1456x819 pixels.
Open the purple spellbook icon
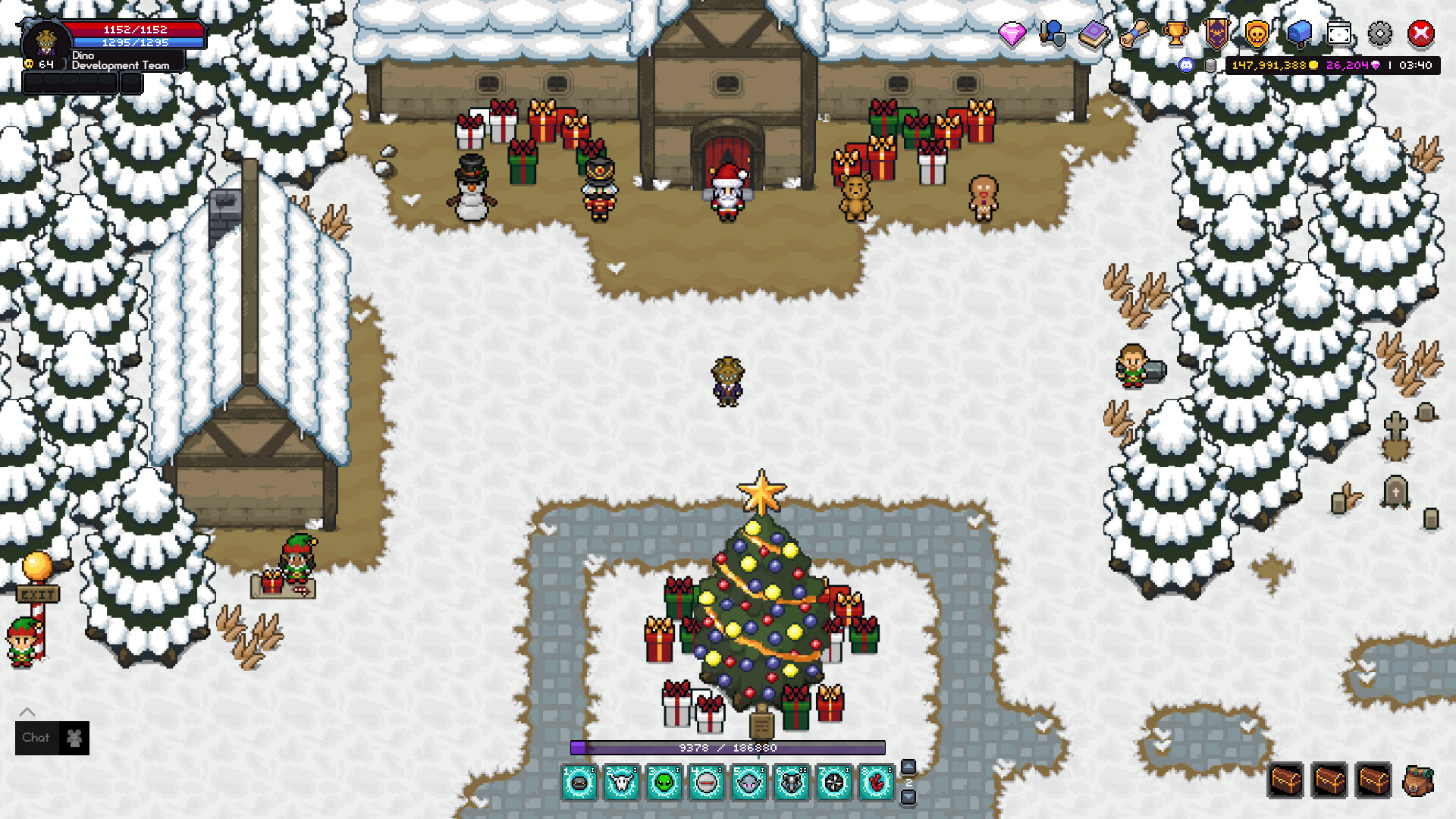tap(1094, 34)
